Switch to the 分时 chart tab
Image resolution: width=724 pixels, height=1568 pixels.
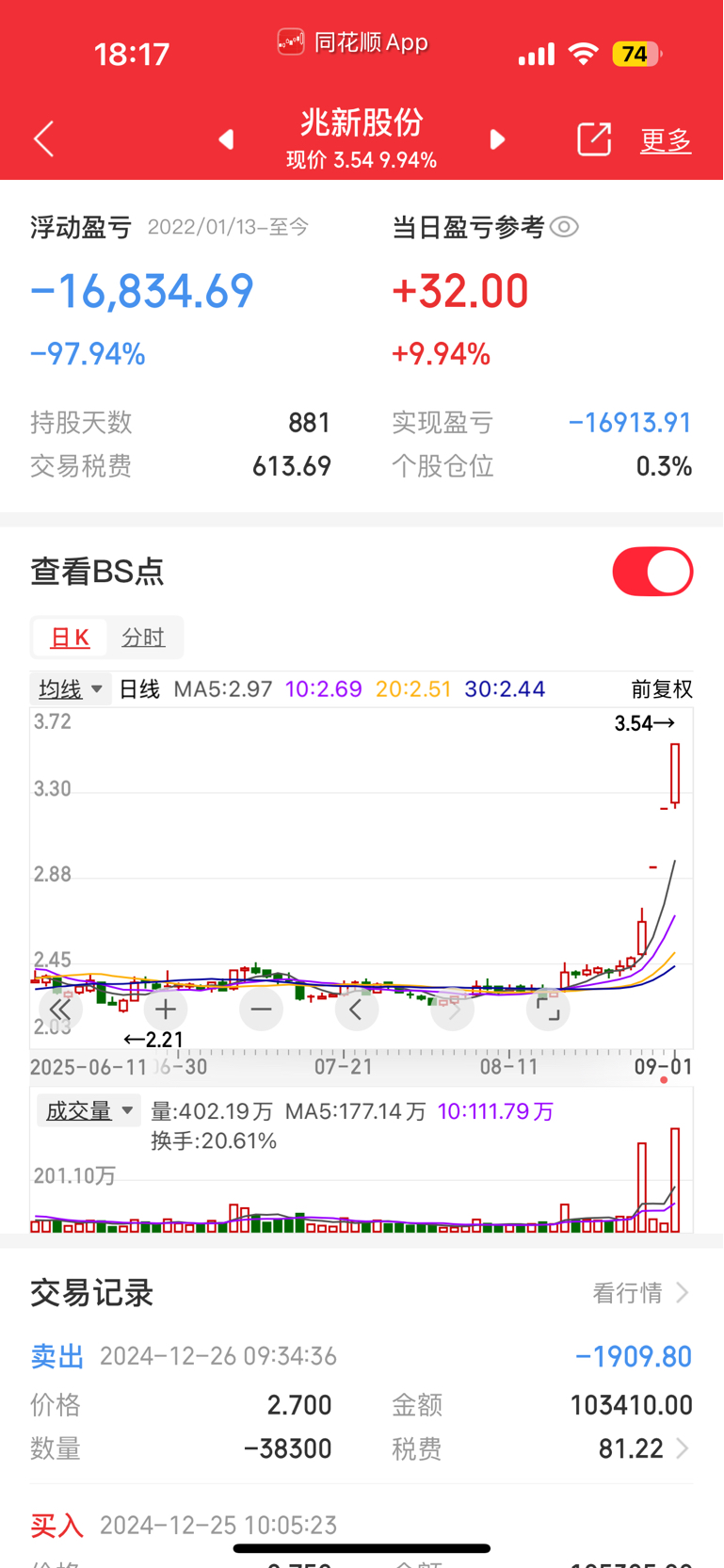tap(143, 638)
